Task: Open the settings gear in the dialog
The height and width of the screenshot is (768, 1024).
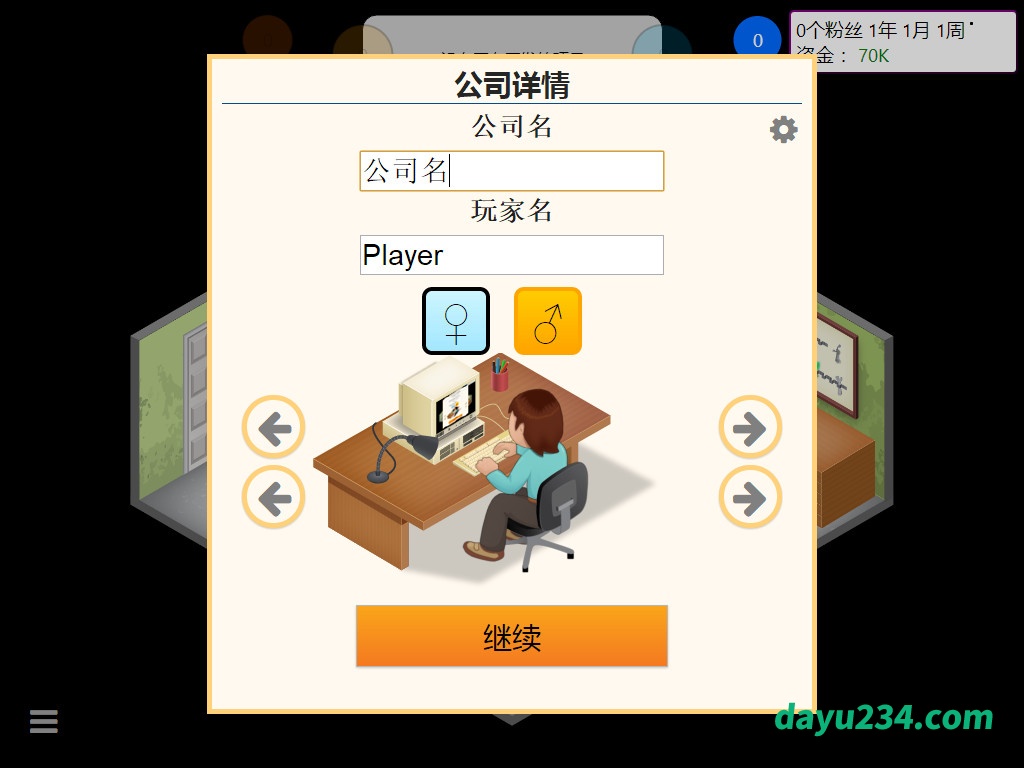Action: 783,129
